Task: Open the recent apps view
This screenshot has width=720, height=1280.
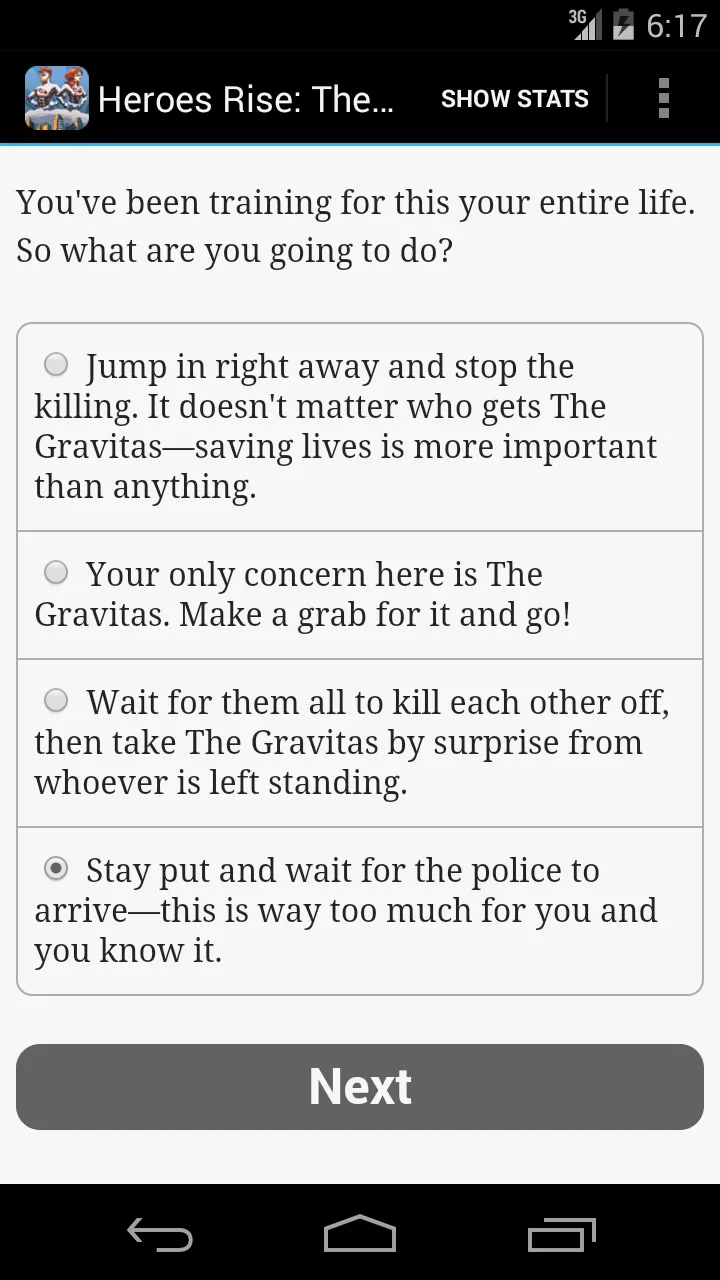Action: tap(562, 1234)
